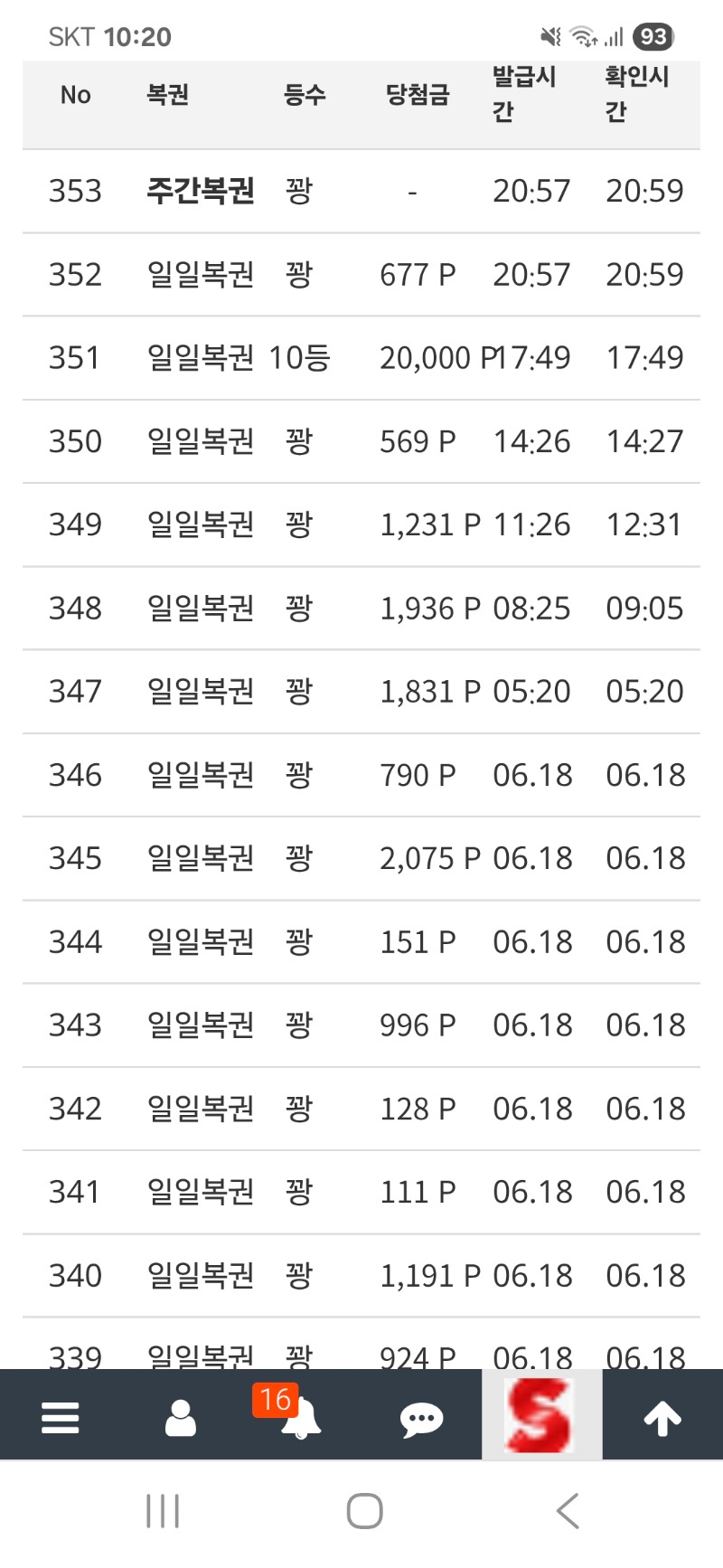Viewport: 723px width, 1568px height.
Task: Go back with the system back button
Action: point(568,1511)
